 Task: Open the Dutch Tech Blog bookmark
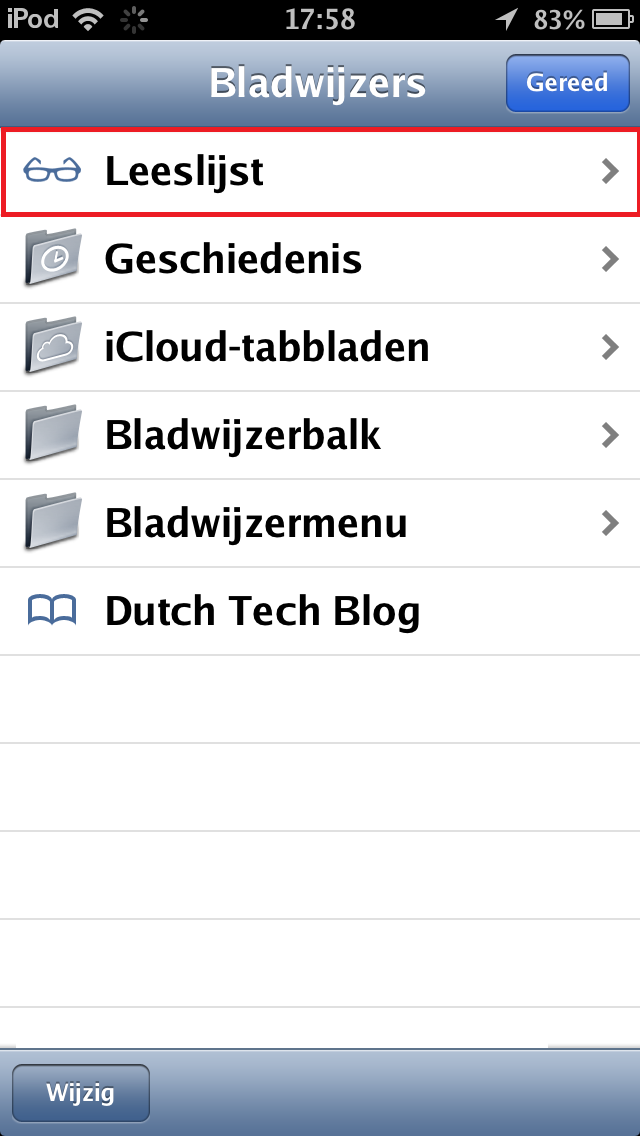pos(320,611)
